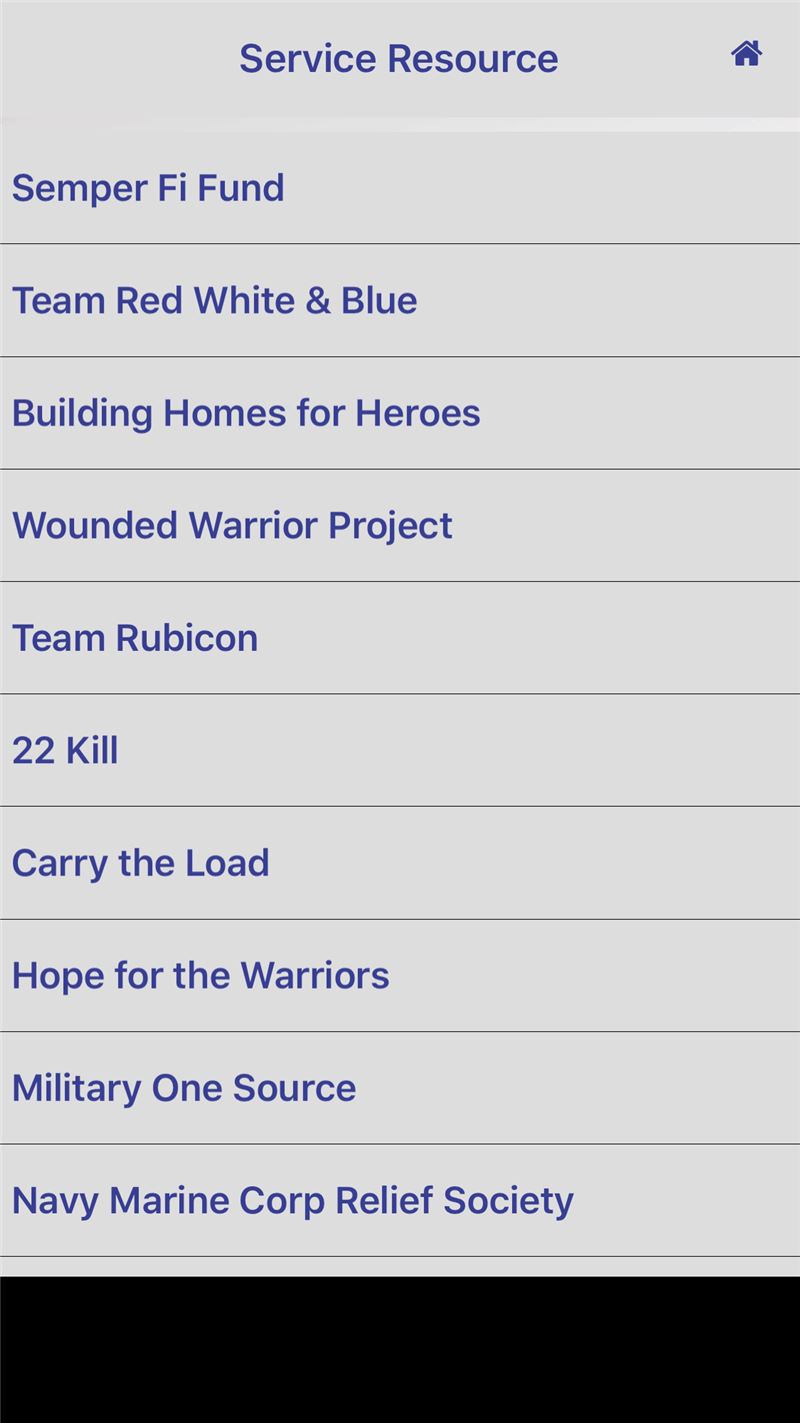Open Military One Source
The height and width of the screenshot is (1423, 800).
400,1088
